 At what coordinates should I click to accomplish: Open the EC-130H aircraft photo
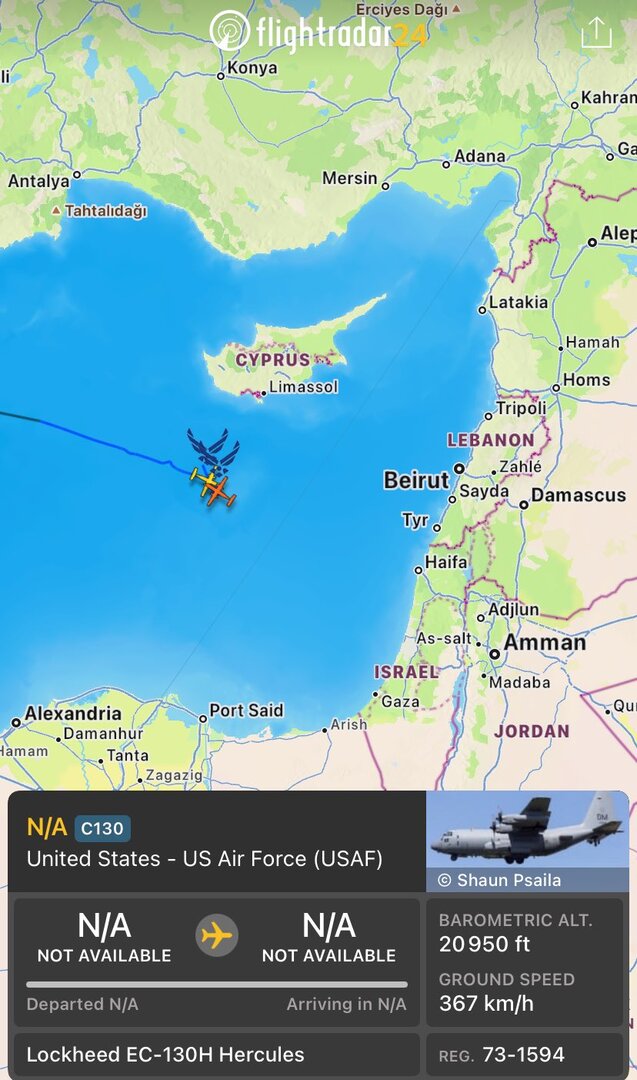[x=527, y=832]
